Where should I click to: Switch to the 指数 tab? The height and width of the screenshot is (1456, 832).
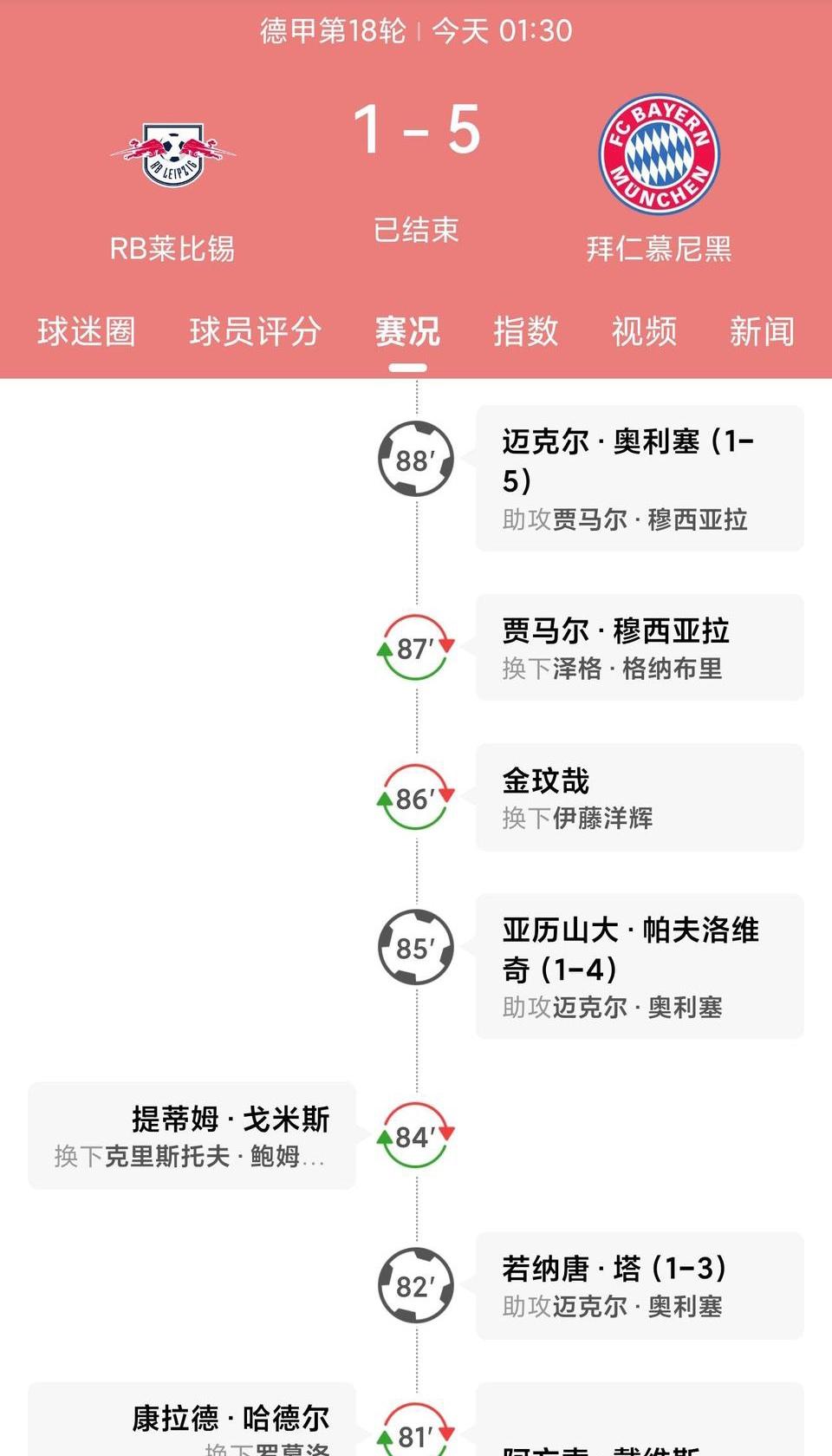pos(525,332)
